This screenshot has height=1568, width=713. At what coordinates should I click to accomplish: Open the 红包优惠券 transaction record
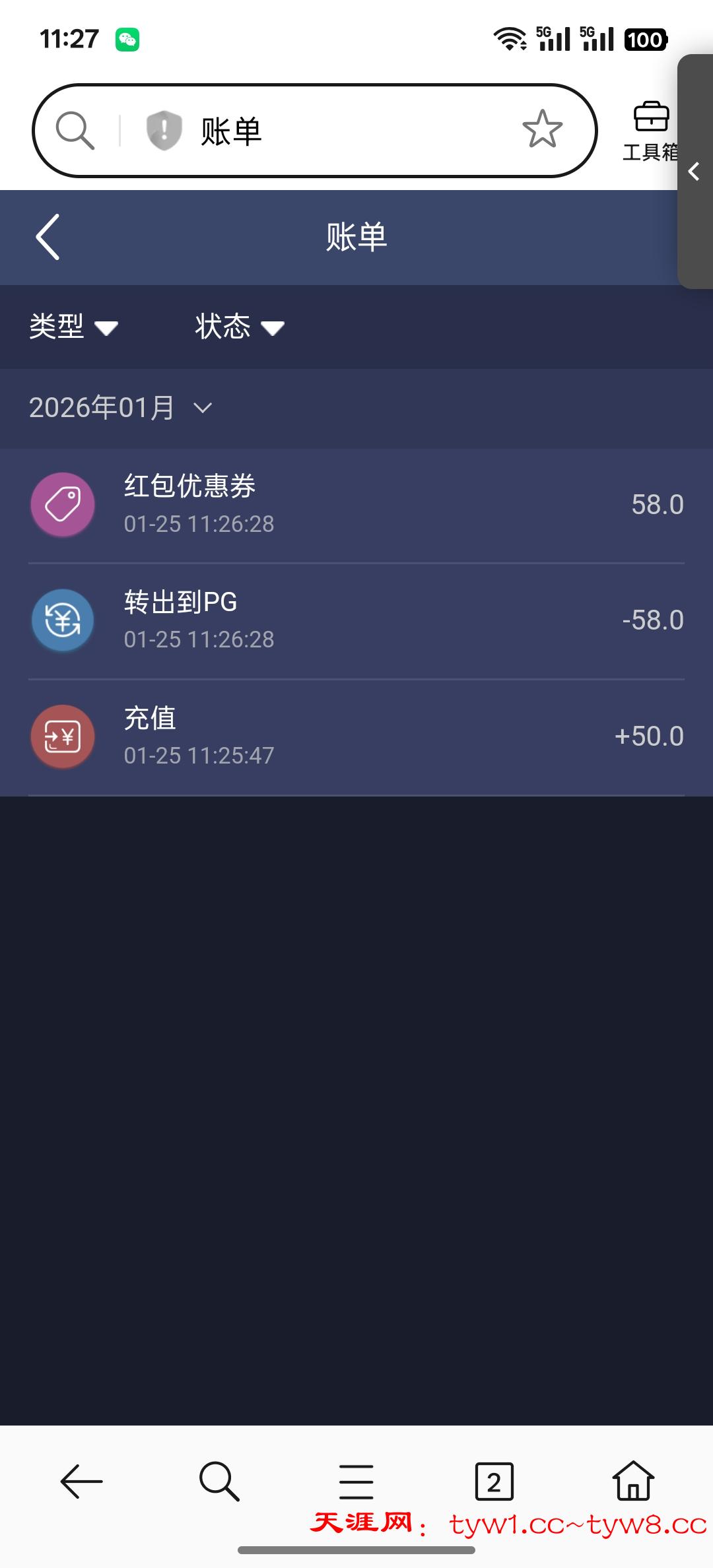tap(356, 505)
